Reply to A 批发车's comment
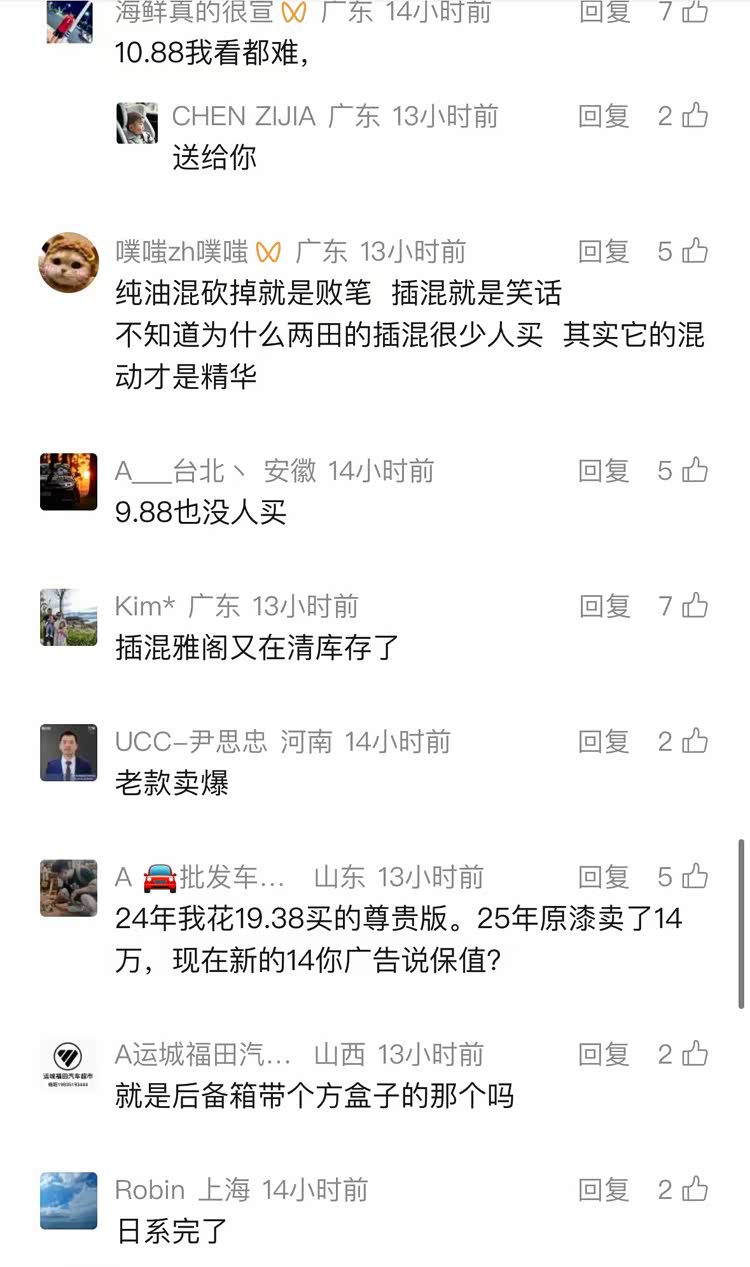750x1267 pixels. pos(603,877)
